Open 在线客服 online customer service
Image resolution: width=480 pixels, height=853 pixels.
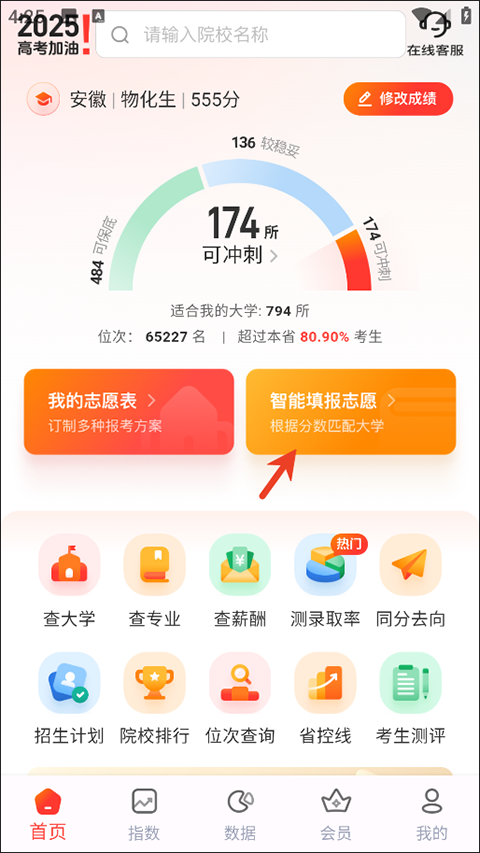click(x=435, y=34)
